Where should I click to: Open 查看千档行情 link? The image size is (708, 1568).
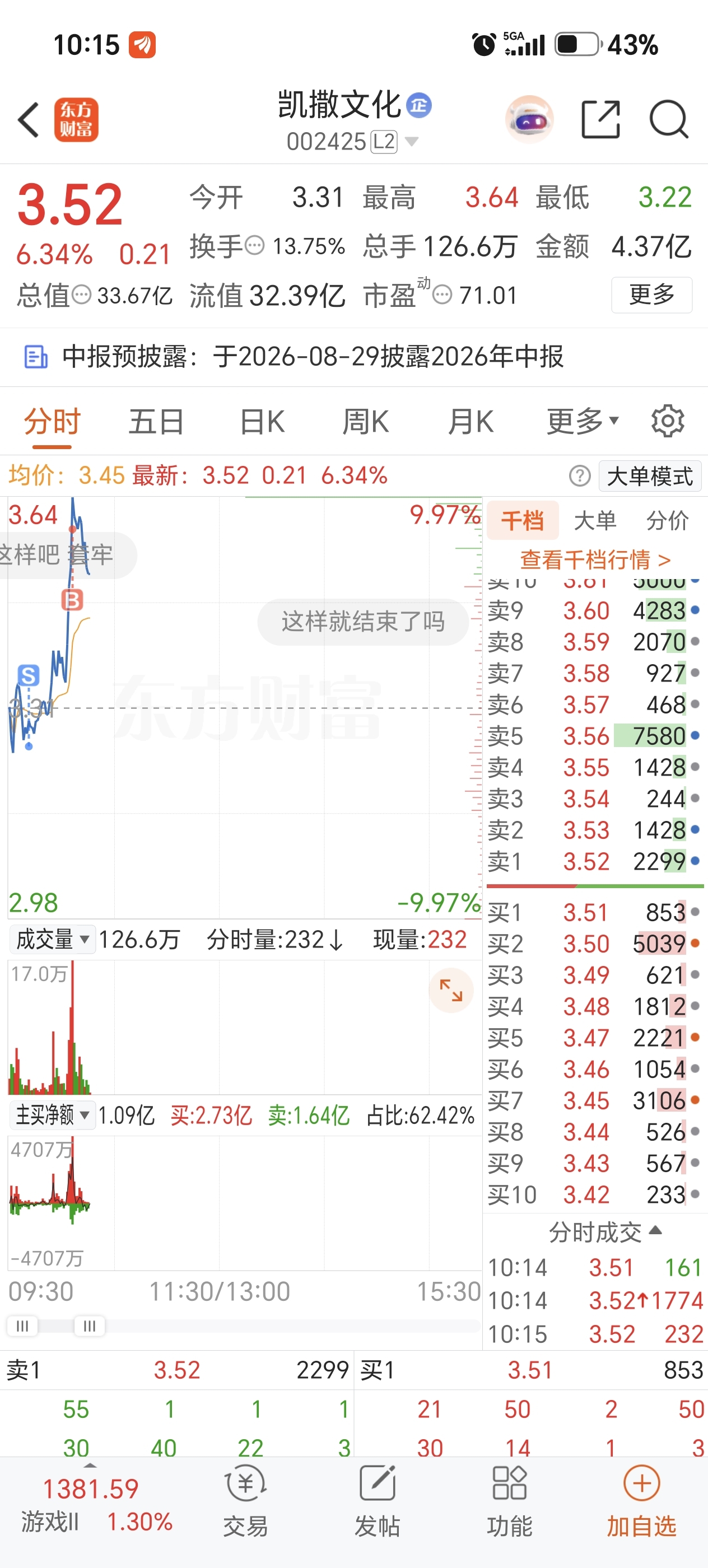pos(595,559)
